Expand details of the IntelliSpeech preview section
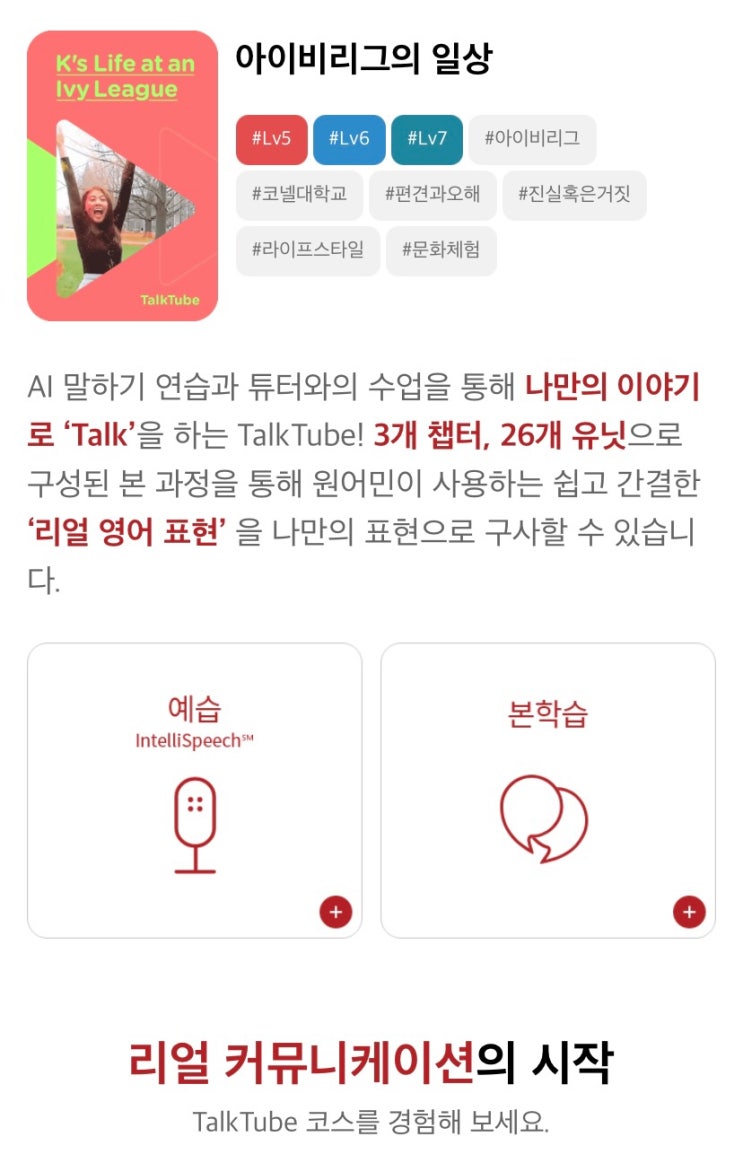The image size is (743, 1163). coord(334,911)
